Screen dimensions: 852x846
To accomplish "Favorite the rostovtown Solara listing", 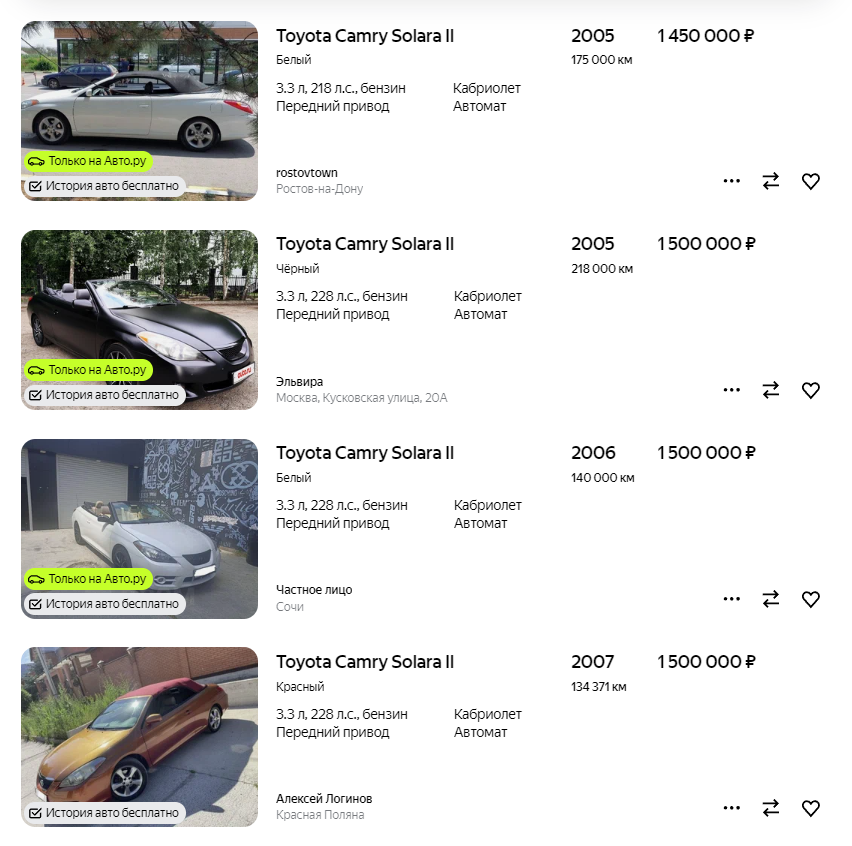I will pyautogui.click(x=811, y=181).
